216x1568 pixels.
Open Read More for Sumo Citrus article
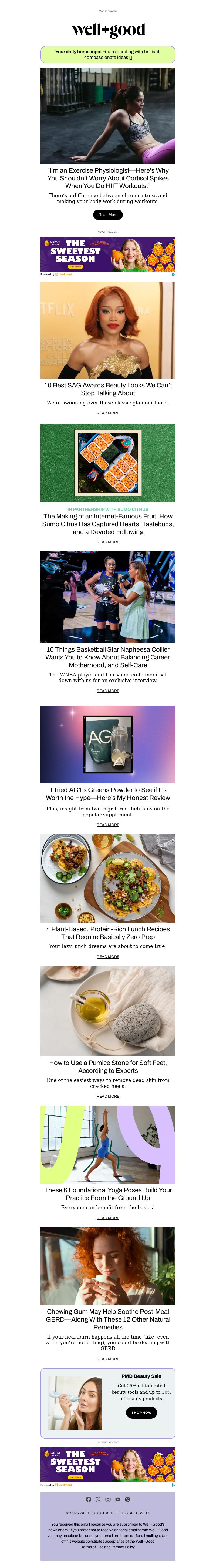click(108, 542)
